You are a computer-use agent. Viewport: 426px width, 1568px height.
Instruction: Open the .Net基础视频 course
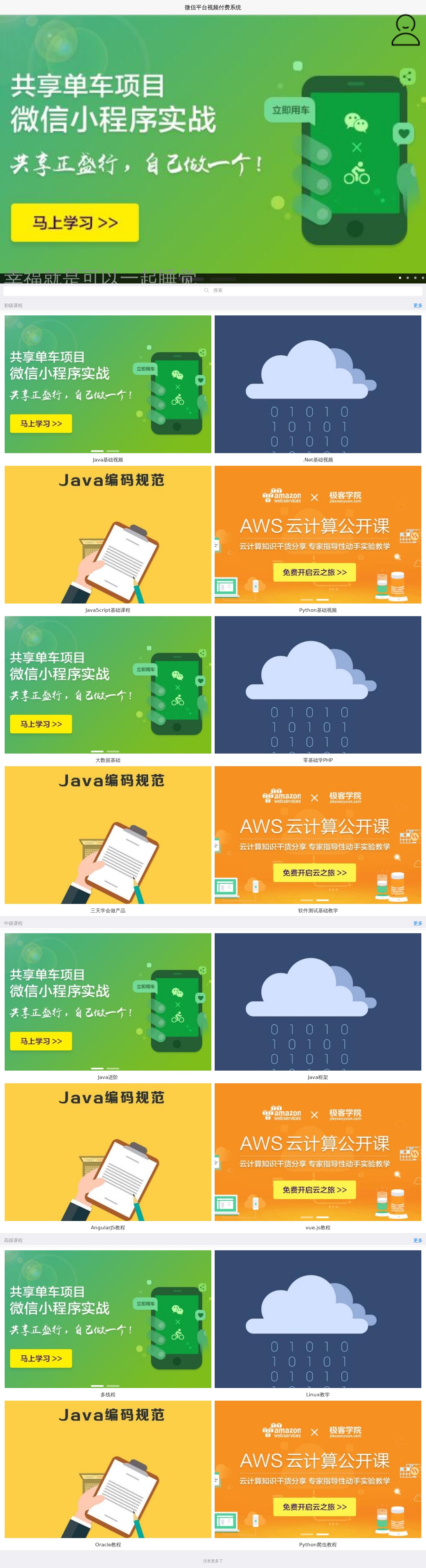click(318, 385)
